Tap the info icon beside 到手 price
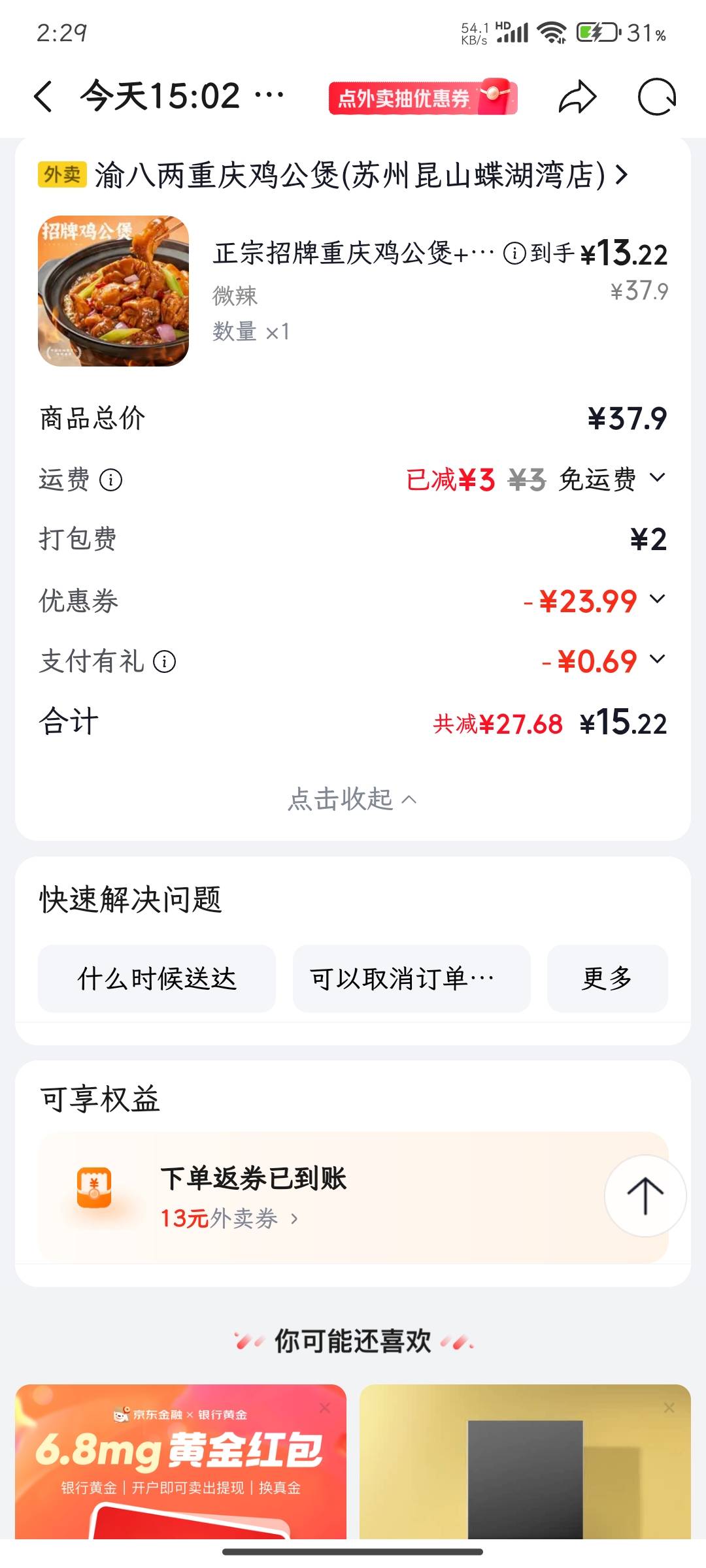706x1568 pixels. 514,253
